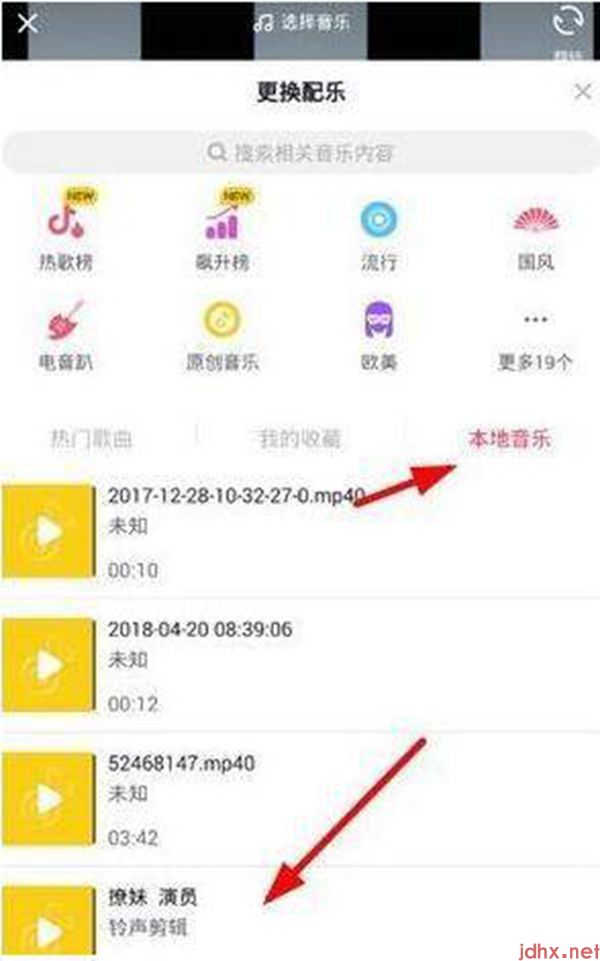Select the 本地音乐 tab
Screen dimensions: 600x961
pos(510,438)
